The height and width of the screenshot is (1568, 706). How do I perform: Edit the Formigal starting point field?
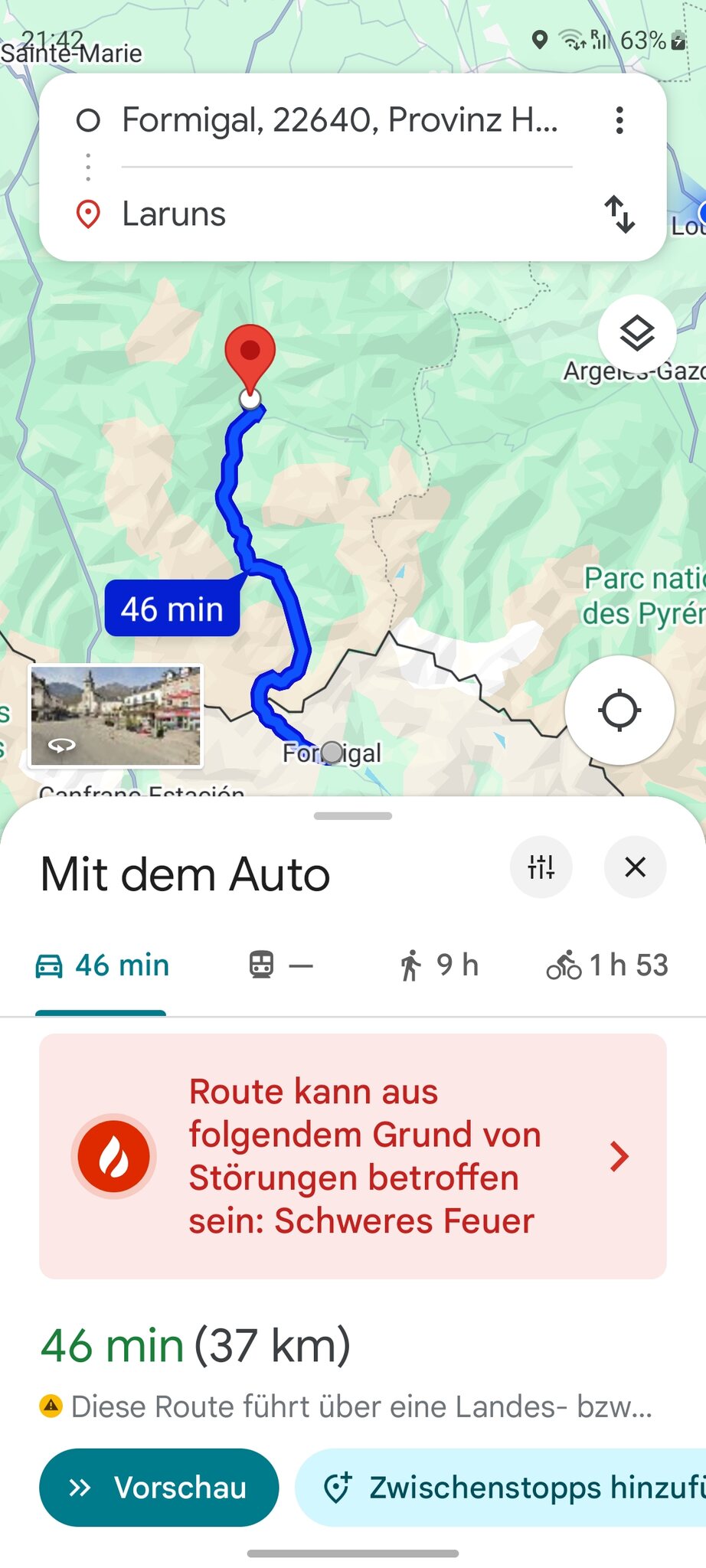click(x=341, y=120)
